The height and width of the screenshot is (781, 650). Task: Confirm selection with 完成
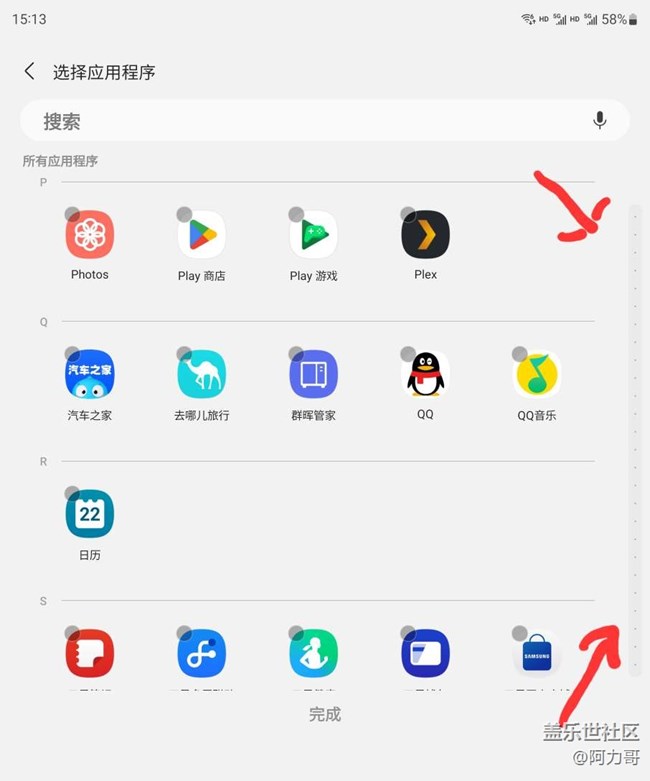point(325,714)
